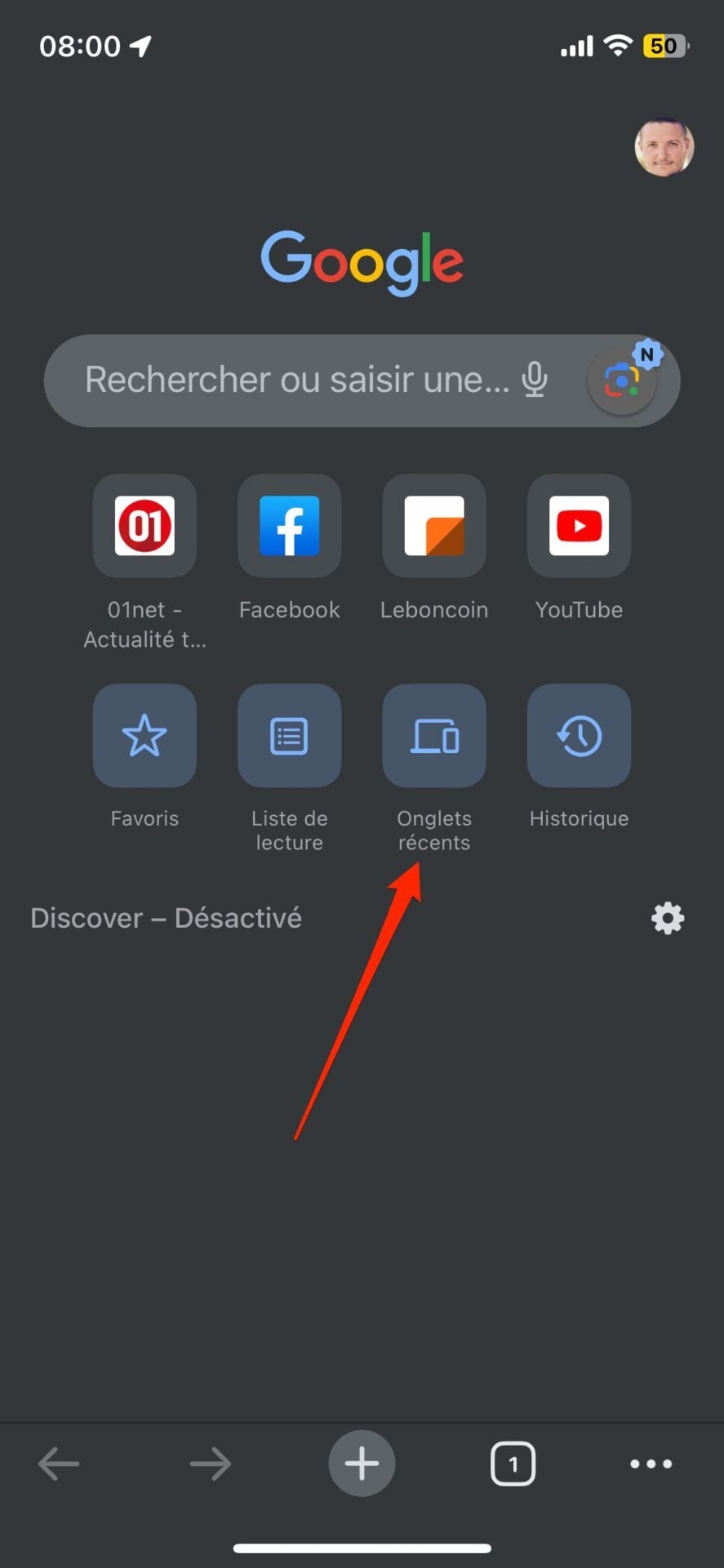Open the tab switcher
This screenshot has height=1568, width=724.
click(x=513, y=1463)
